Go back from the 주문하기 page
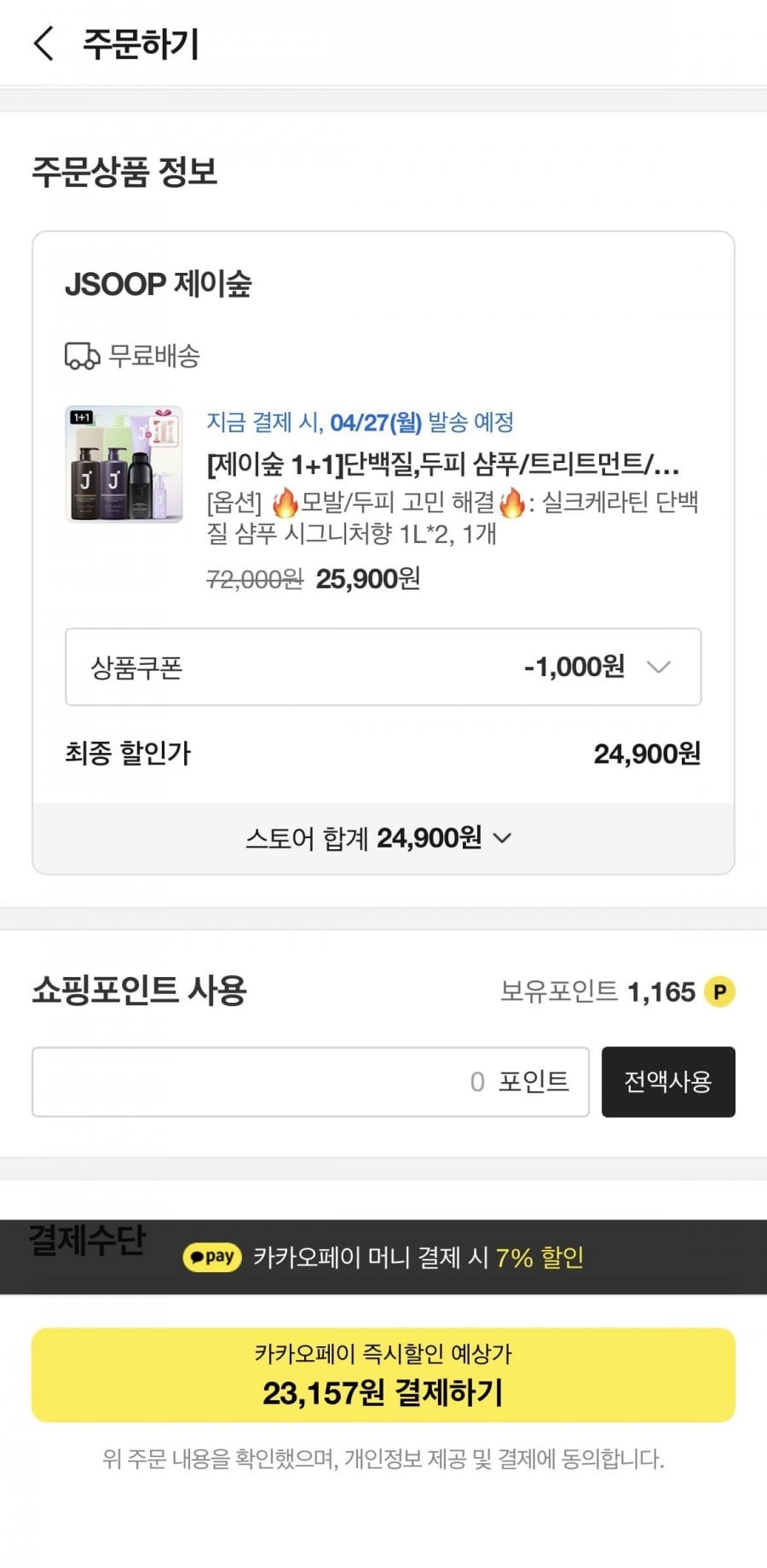Image resolution: width=767 pixels, height=1568 pixels. (x=43, y=43)
